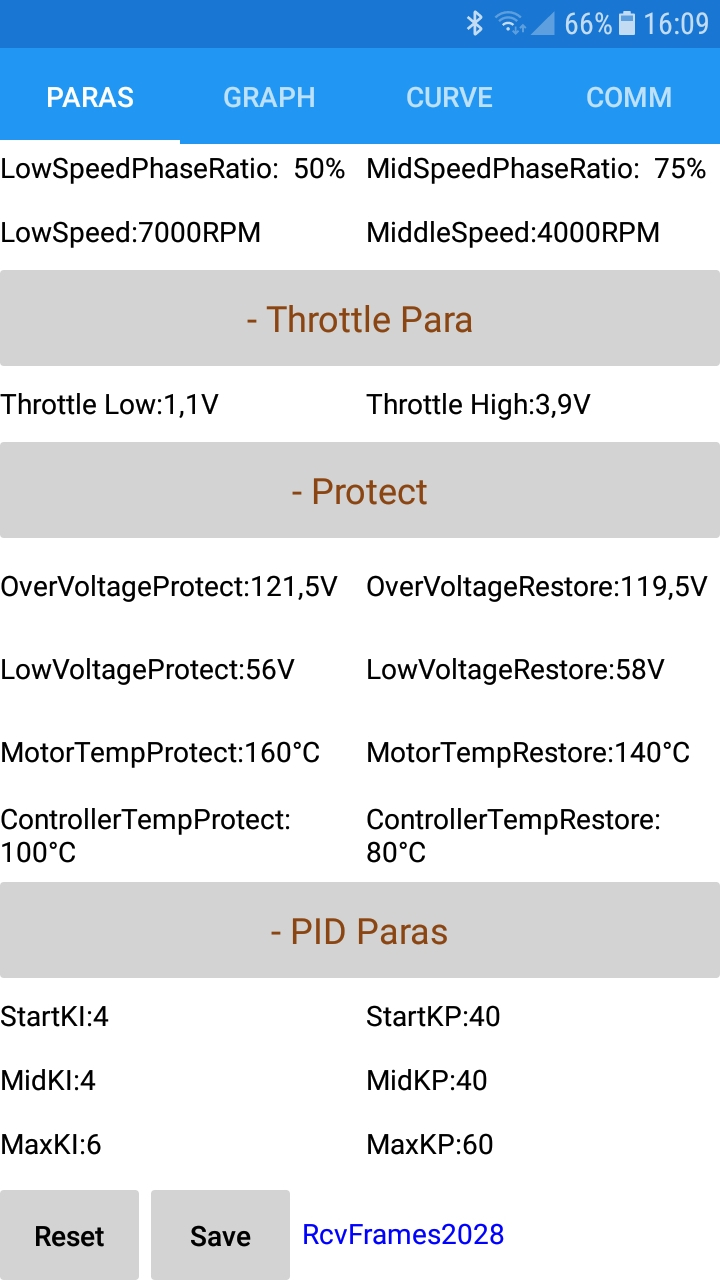
Task: Switch to the GRAPH tab
Action: coord(269,97)
